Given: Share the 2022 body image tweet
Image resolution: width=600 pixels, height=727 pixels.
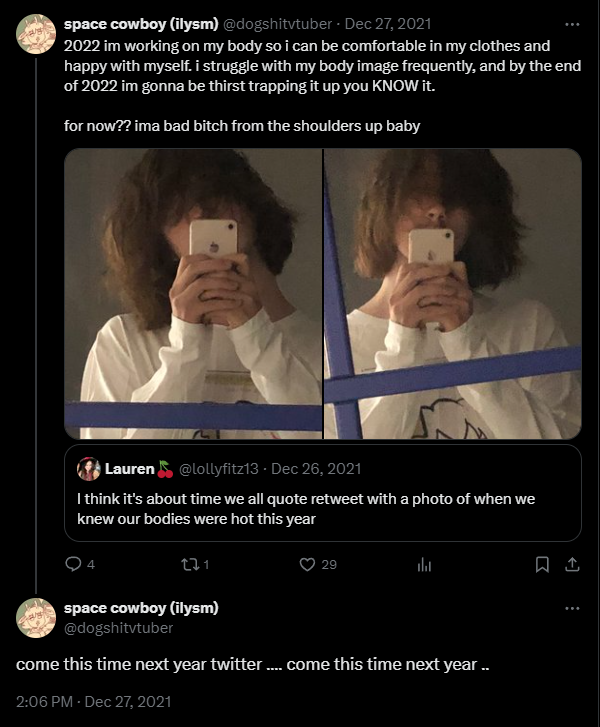Looking at the screenshot, I should pyautogui.click(x=572, y=565).
